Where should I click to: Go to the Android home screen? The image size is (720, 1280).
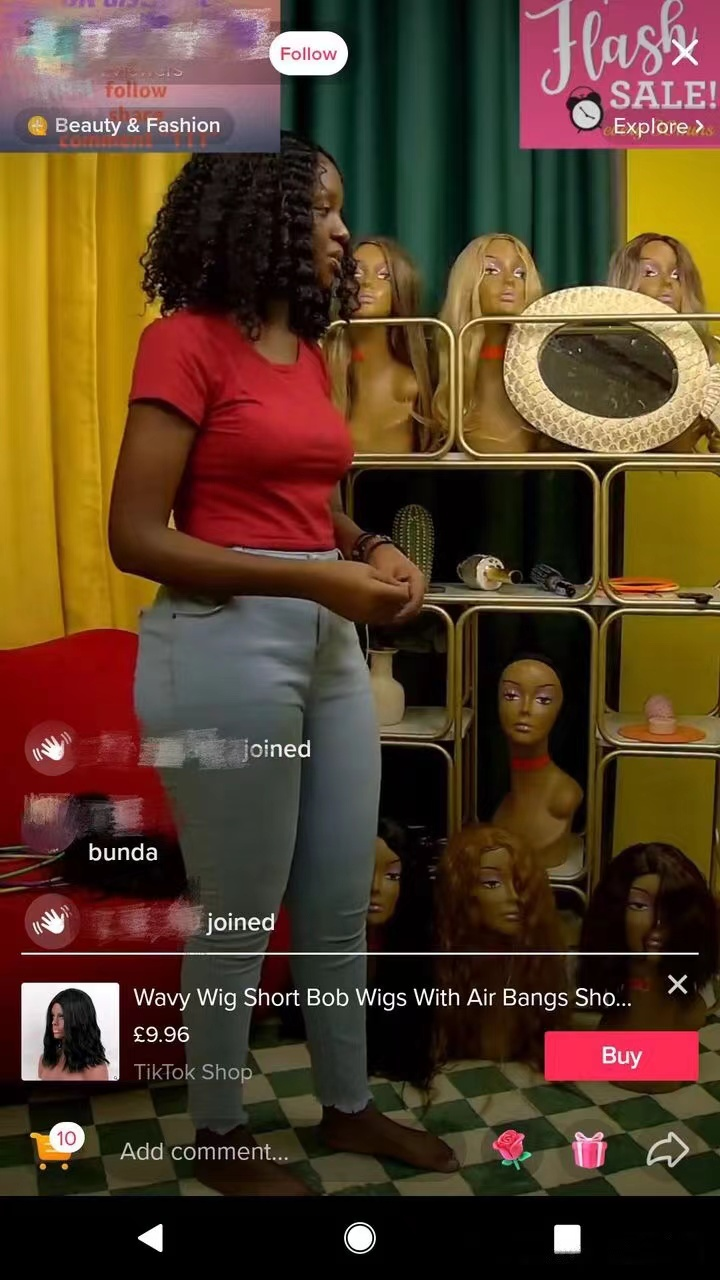pyautogui.click(x=360, y=1238)
